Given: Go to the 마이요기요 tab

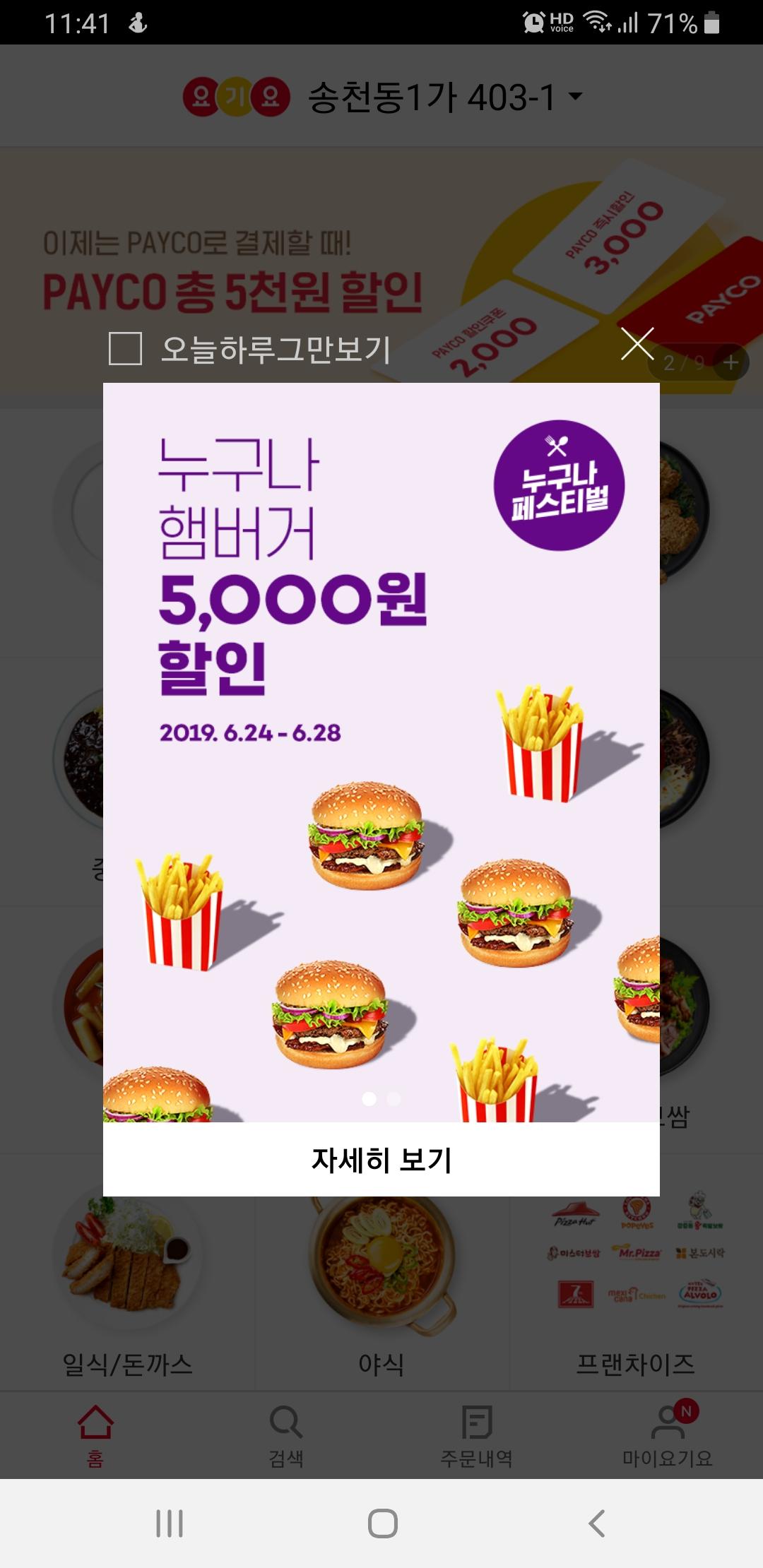Looking at the screenshot, I should coord(667,1435).
